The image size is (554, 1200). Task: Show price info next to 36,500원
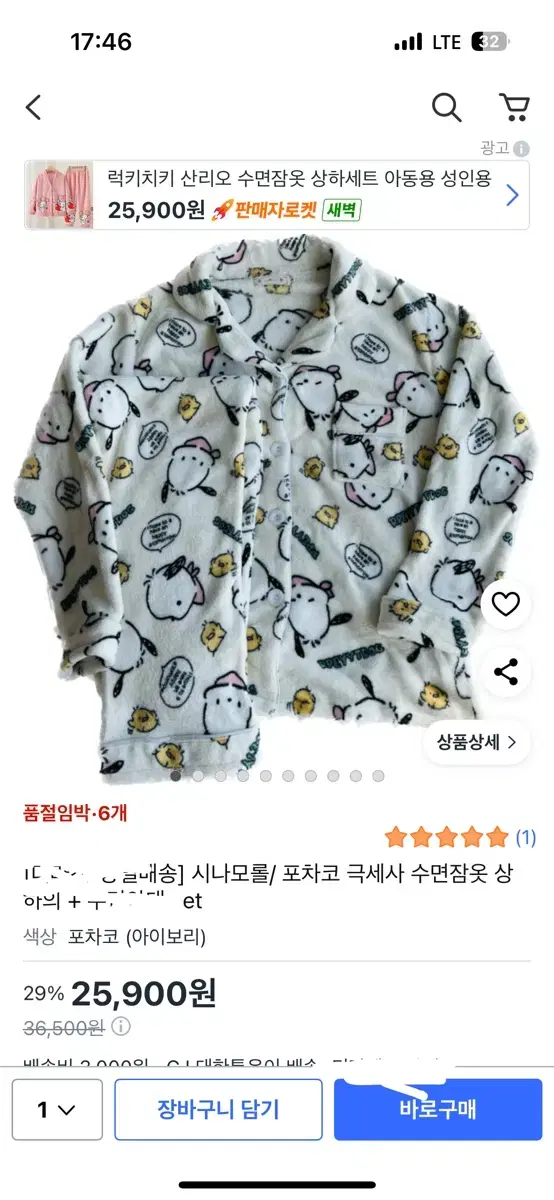(121, 1026)
